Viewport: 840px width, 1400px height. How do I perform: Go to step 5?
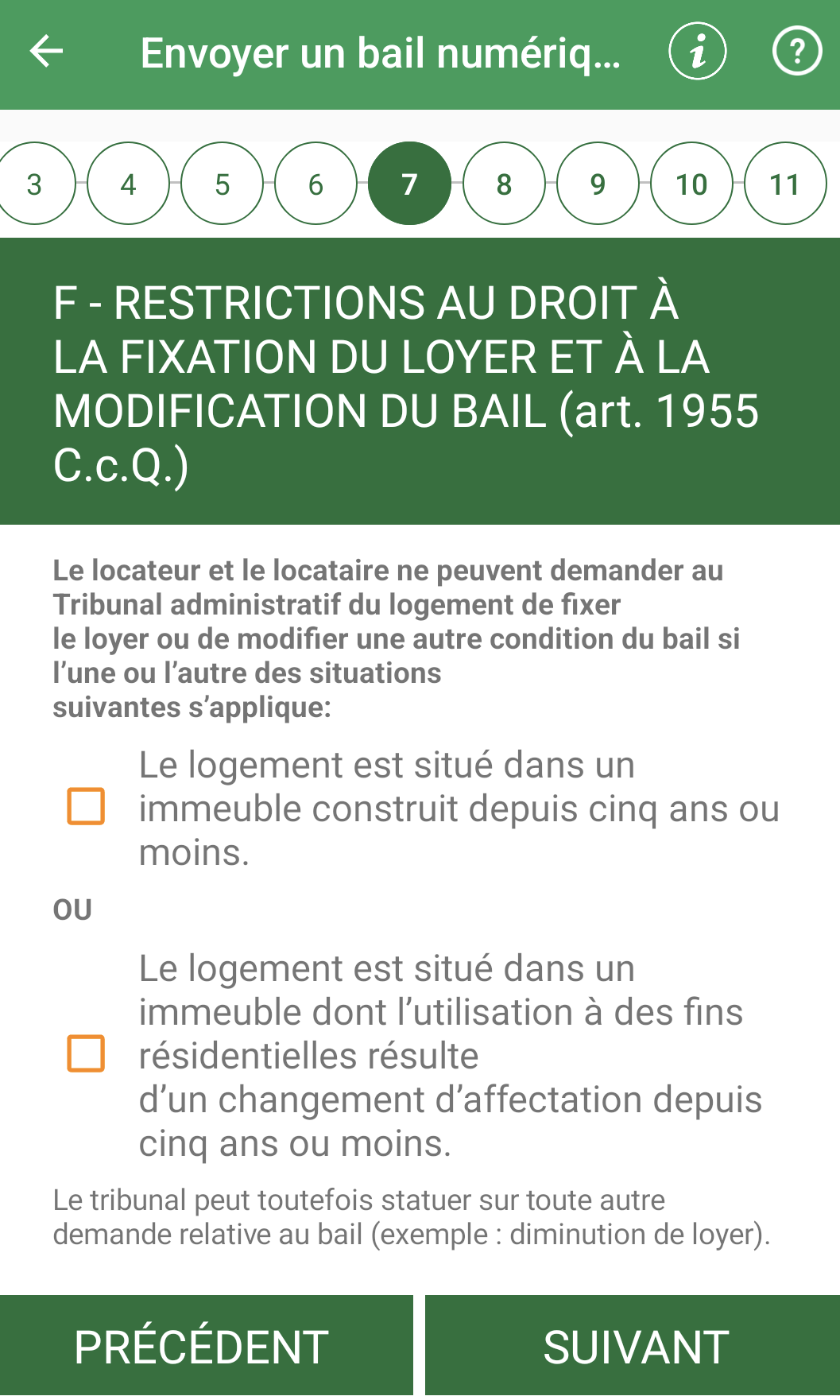pos(222,184)
